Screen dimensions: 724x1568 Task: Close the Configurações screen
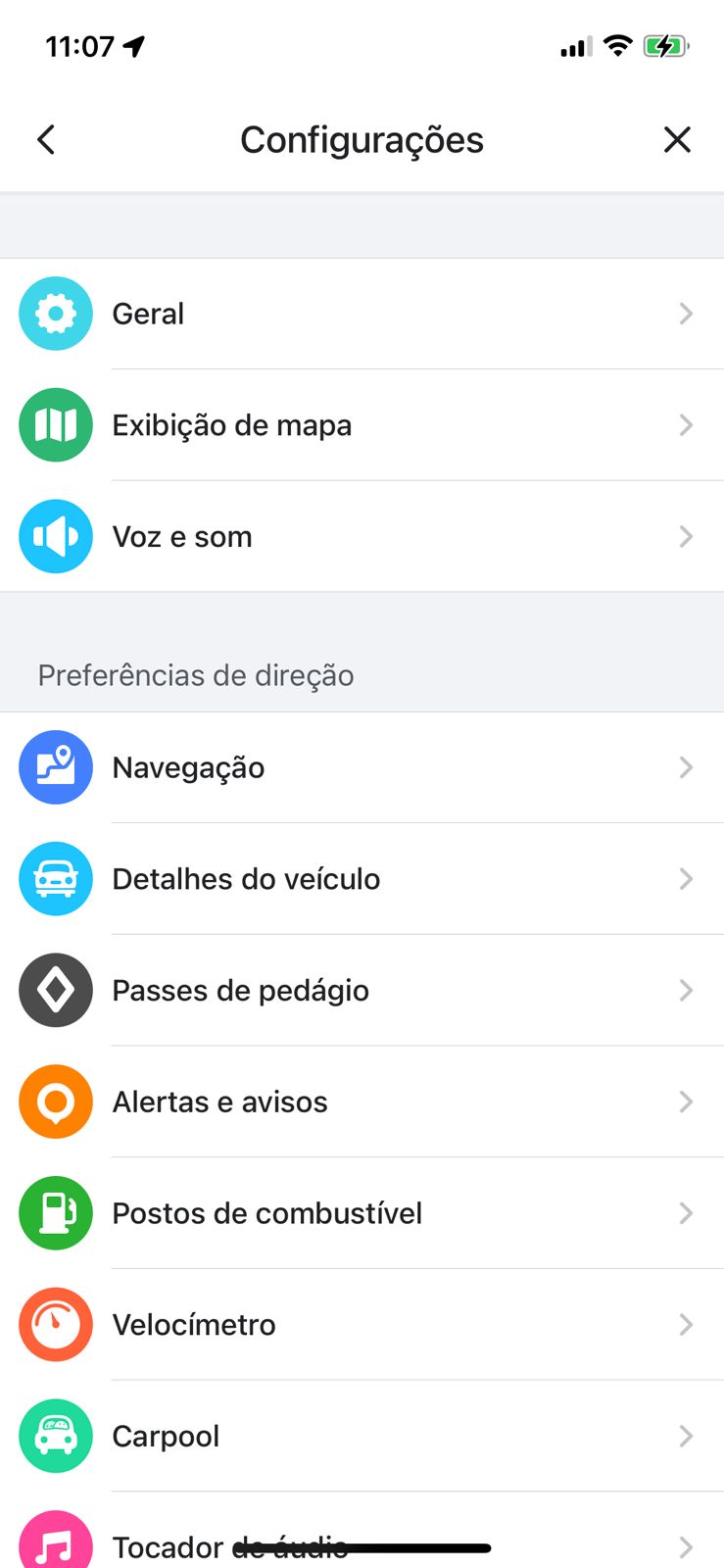pyautogui.click(x=677, y=140)
